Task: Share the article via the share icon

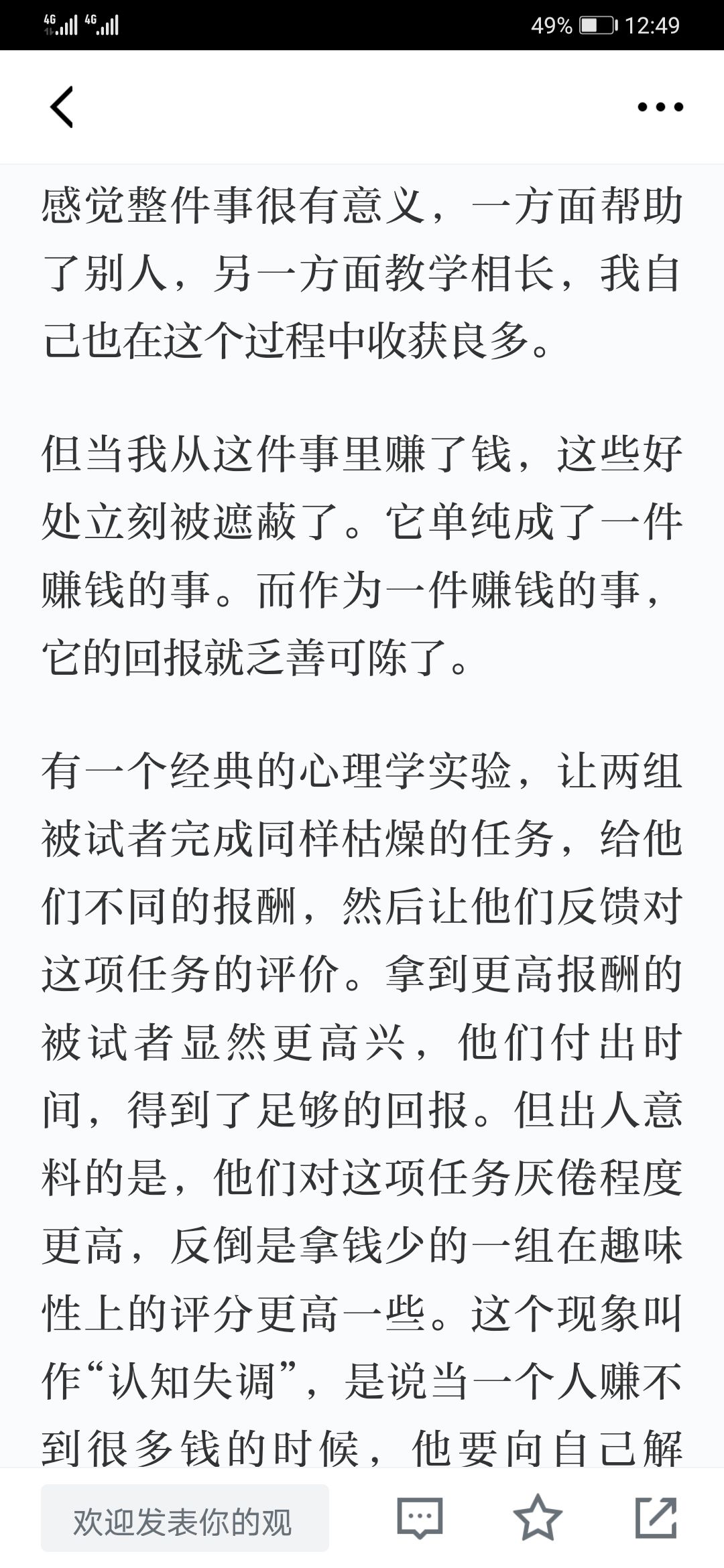Action: pos(656,1517)
